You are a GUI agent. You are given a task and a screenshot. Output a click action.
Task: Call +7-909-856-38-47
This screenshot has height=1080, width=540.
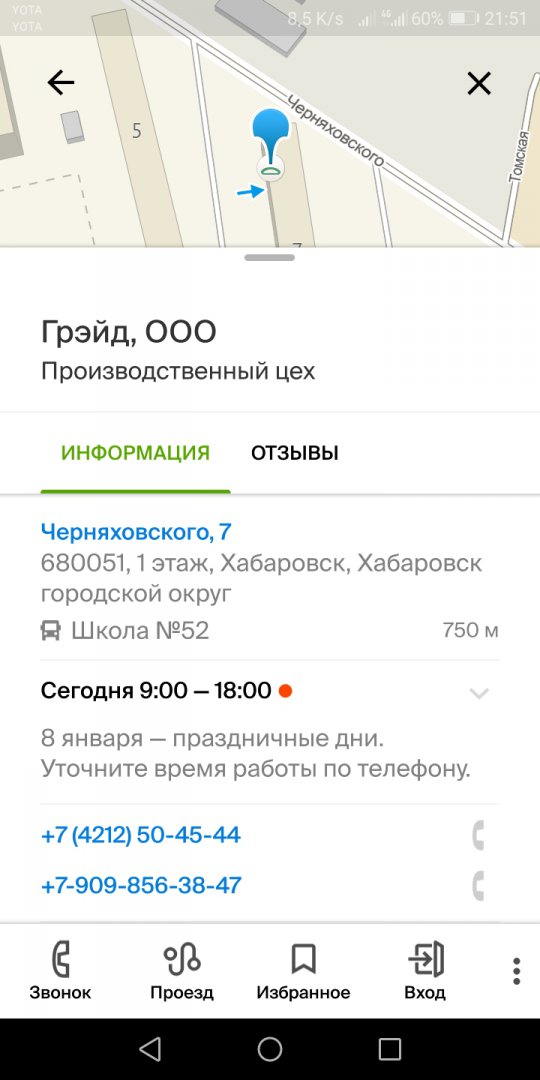pos(141,884)
